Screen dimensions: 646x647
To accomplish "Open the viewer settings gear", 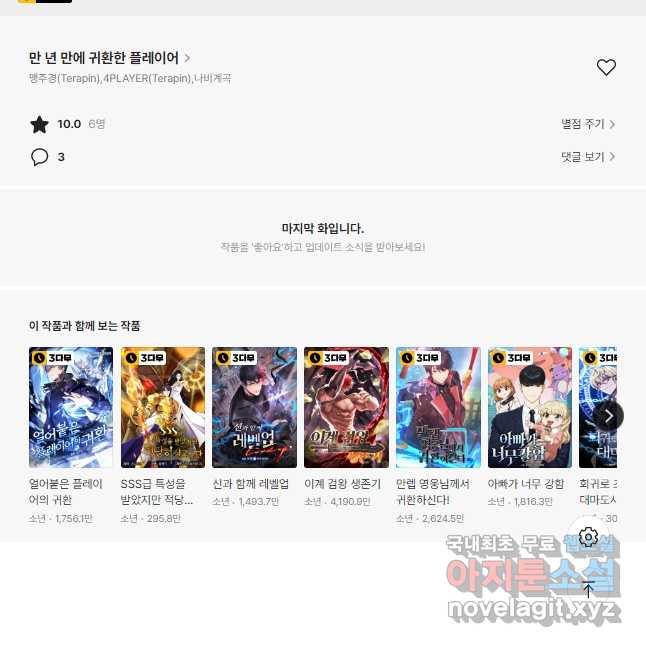I will [588, 538].
